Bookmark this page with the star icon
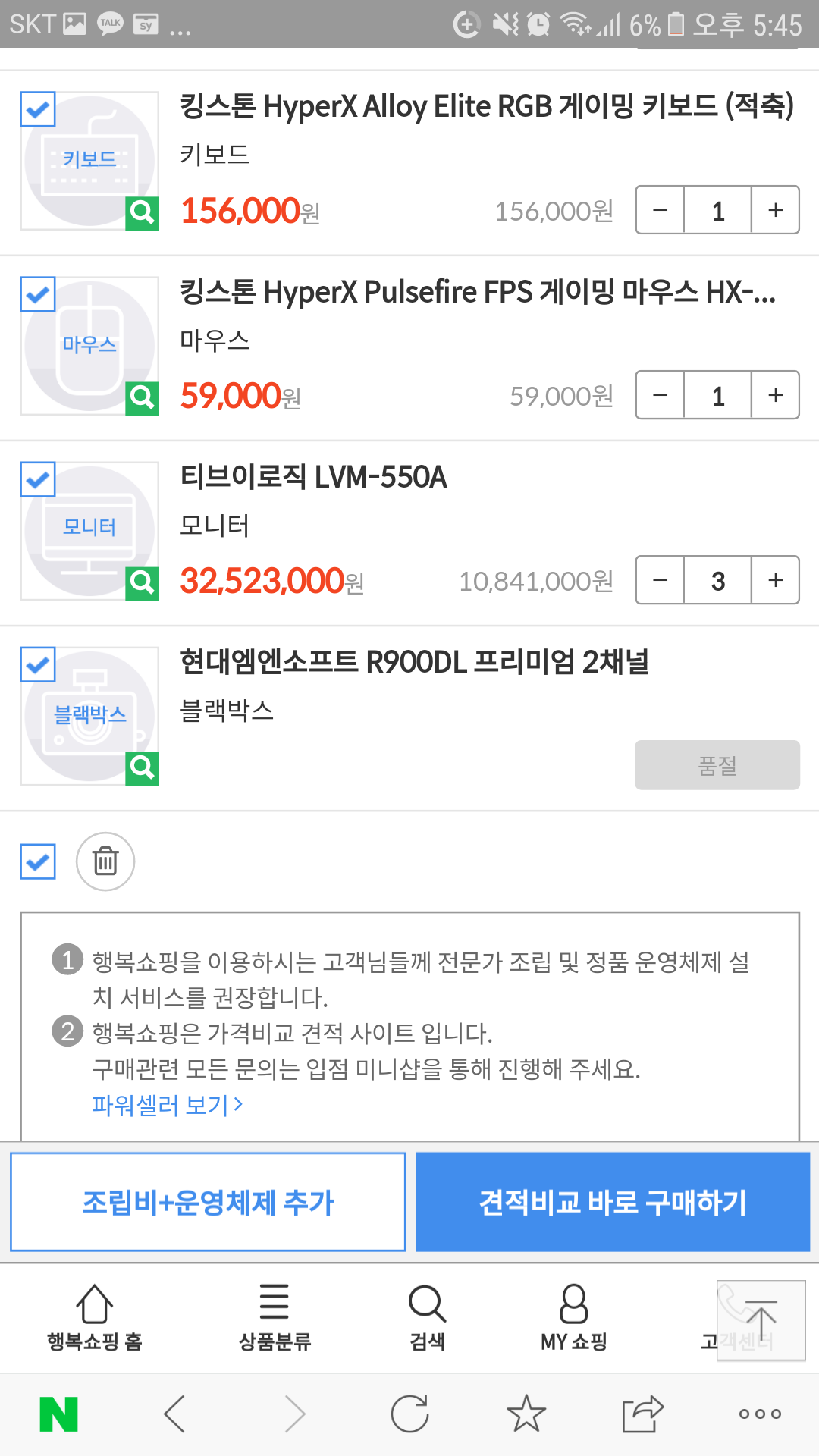 coord(526,1414)
